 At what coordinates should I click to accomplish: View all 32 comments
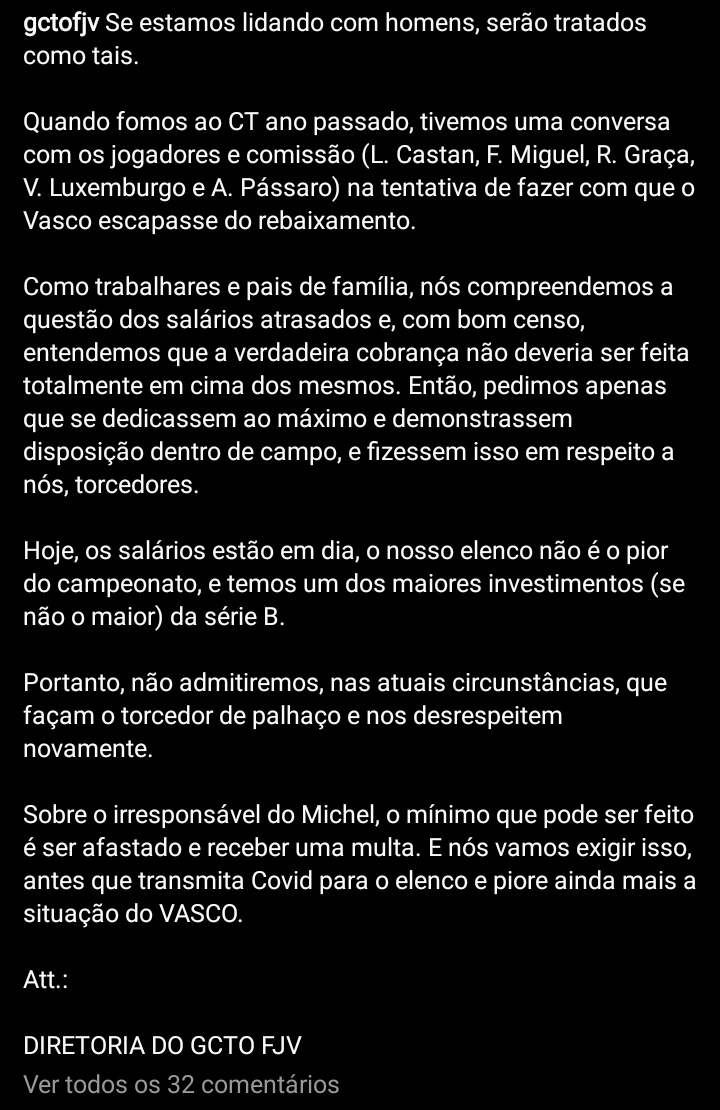point(181,1084)
